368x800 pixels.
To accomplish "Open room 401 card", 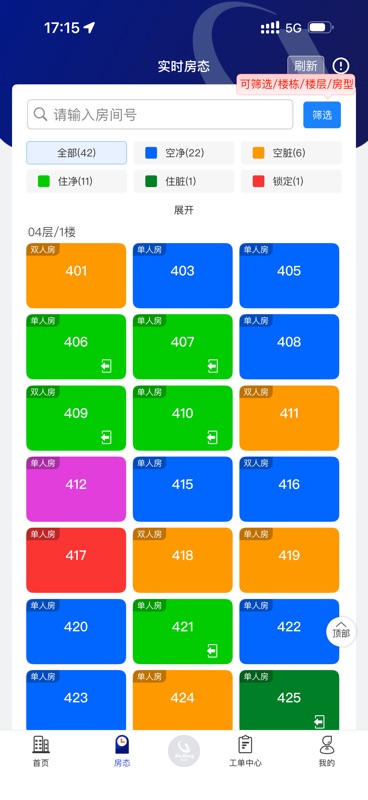I will tap(76, 276).
